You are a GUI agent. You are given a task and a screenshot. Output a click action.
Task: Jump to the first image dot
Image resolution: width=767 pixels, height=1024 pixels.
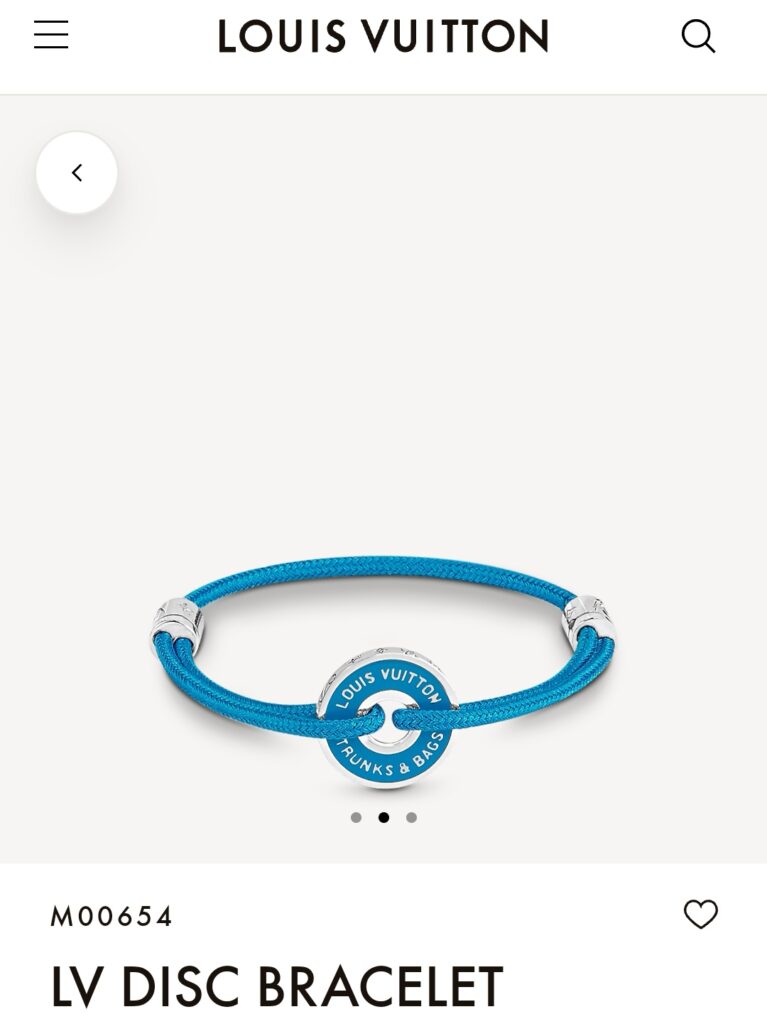[356, 817]
